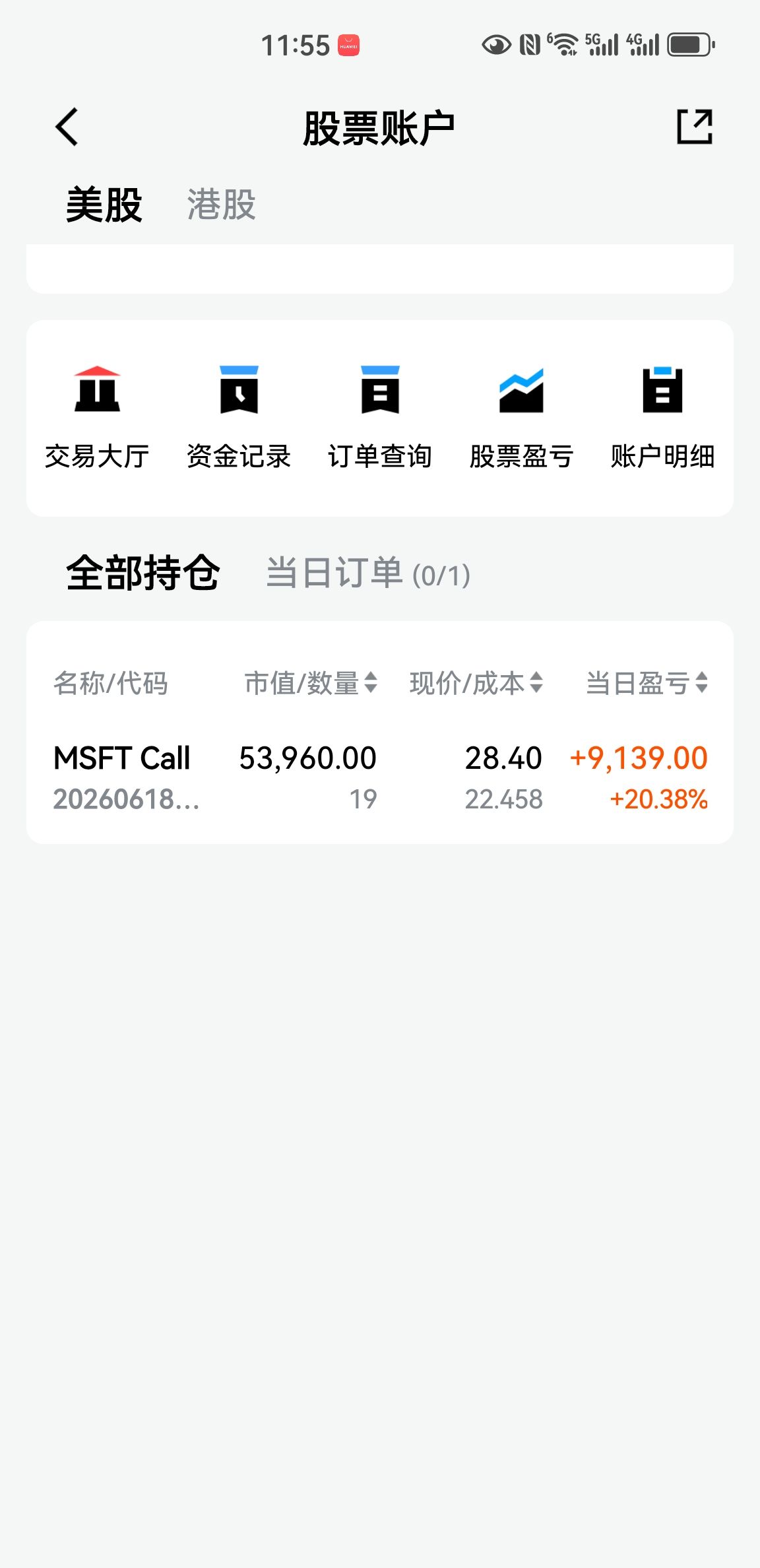Open 交易大厅
This screenshot has width=760, height=1568.
coord(97,417)
